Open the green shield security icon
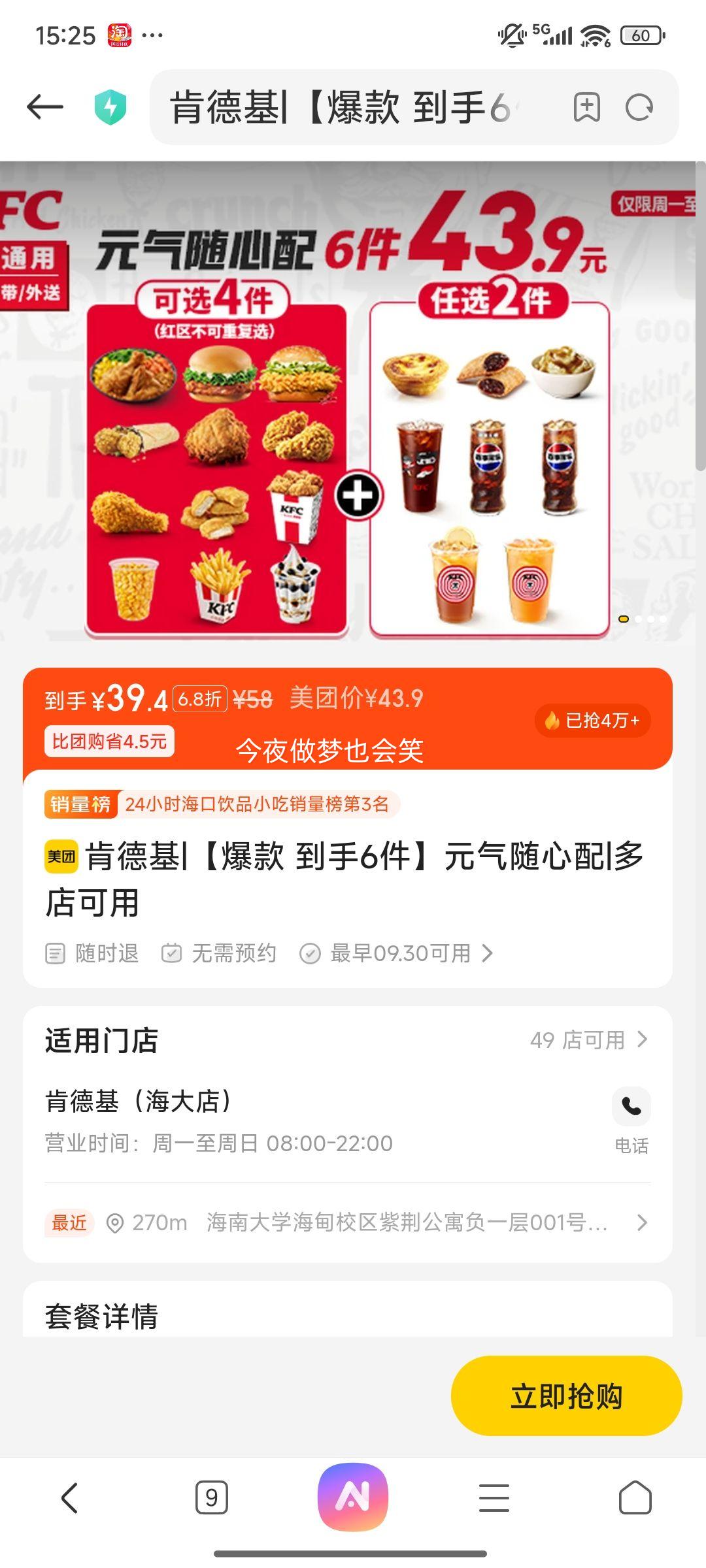Screen dimensions: 706x1568 coord(110,107)
